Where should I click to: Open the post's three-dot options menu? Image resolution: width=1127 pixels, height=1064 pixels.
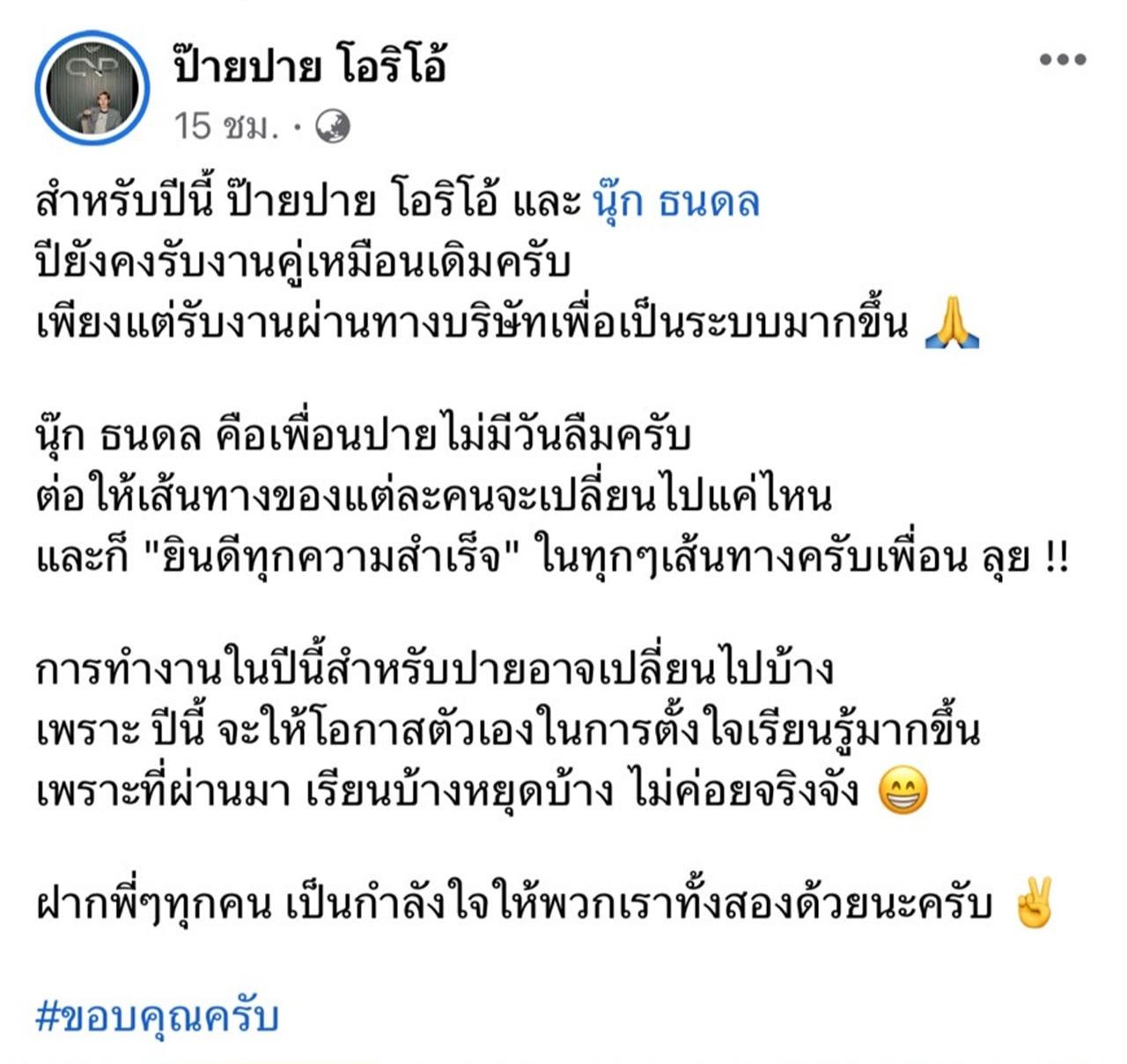(x=1062, y=60)
